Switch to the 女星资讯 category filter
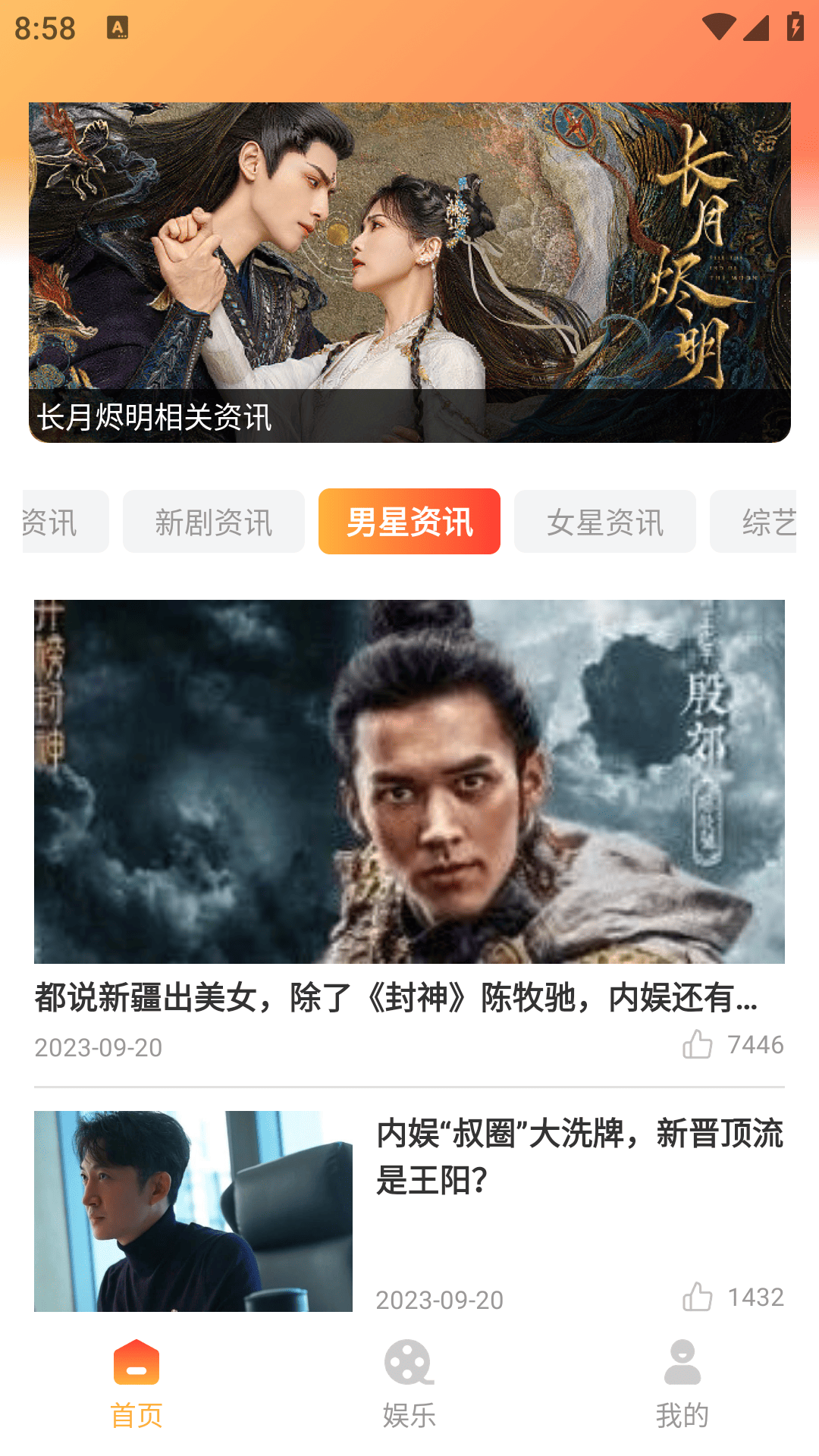Image resolution: width=819 pixels, height=1456 pixels. tap(605, 521)
